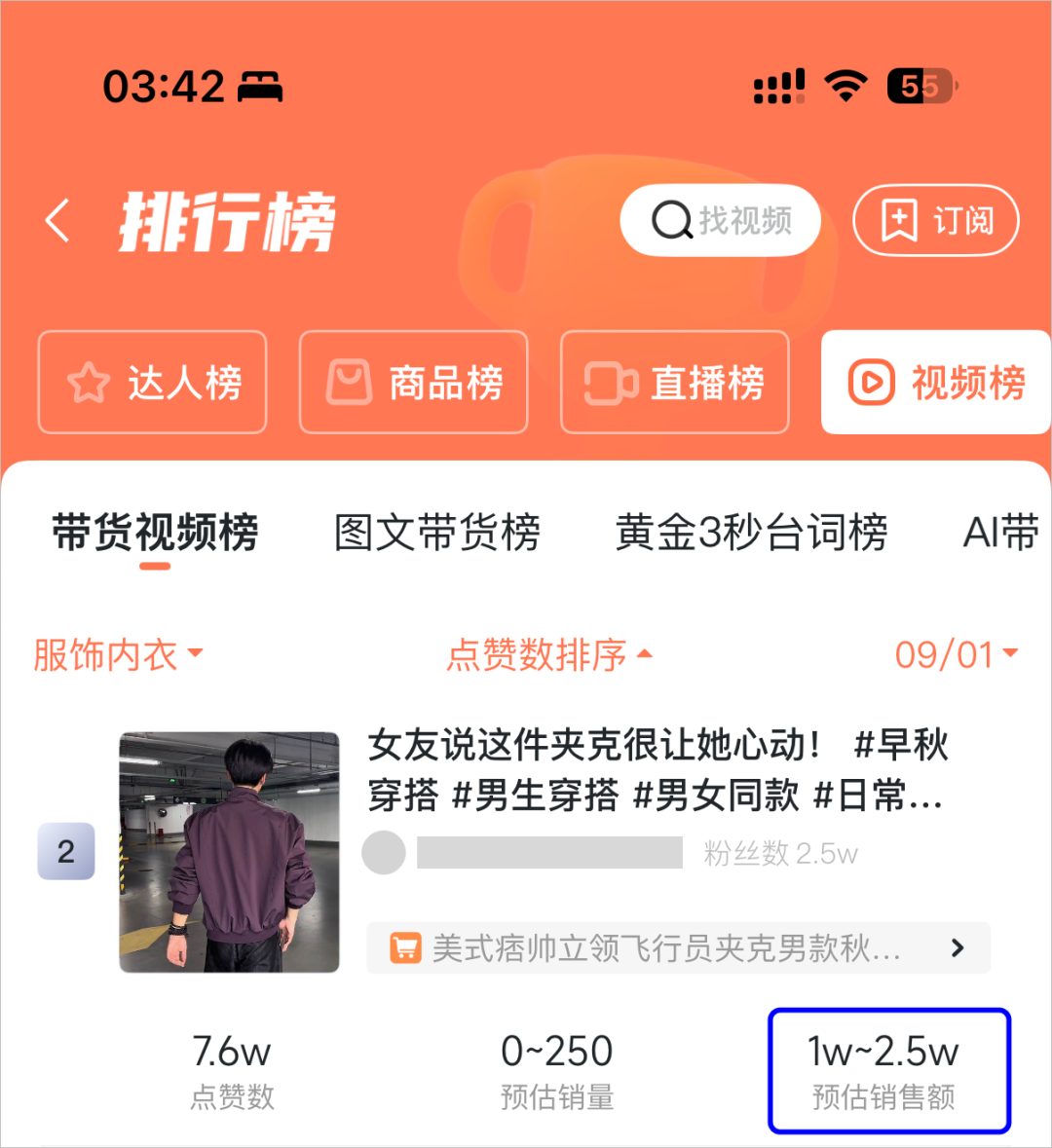Open the purple jacket video thumbnail
Screen dimensions: 1052x1148
(229, 852)
